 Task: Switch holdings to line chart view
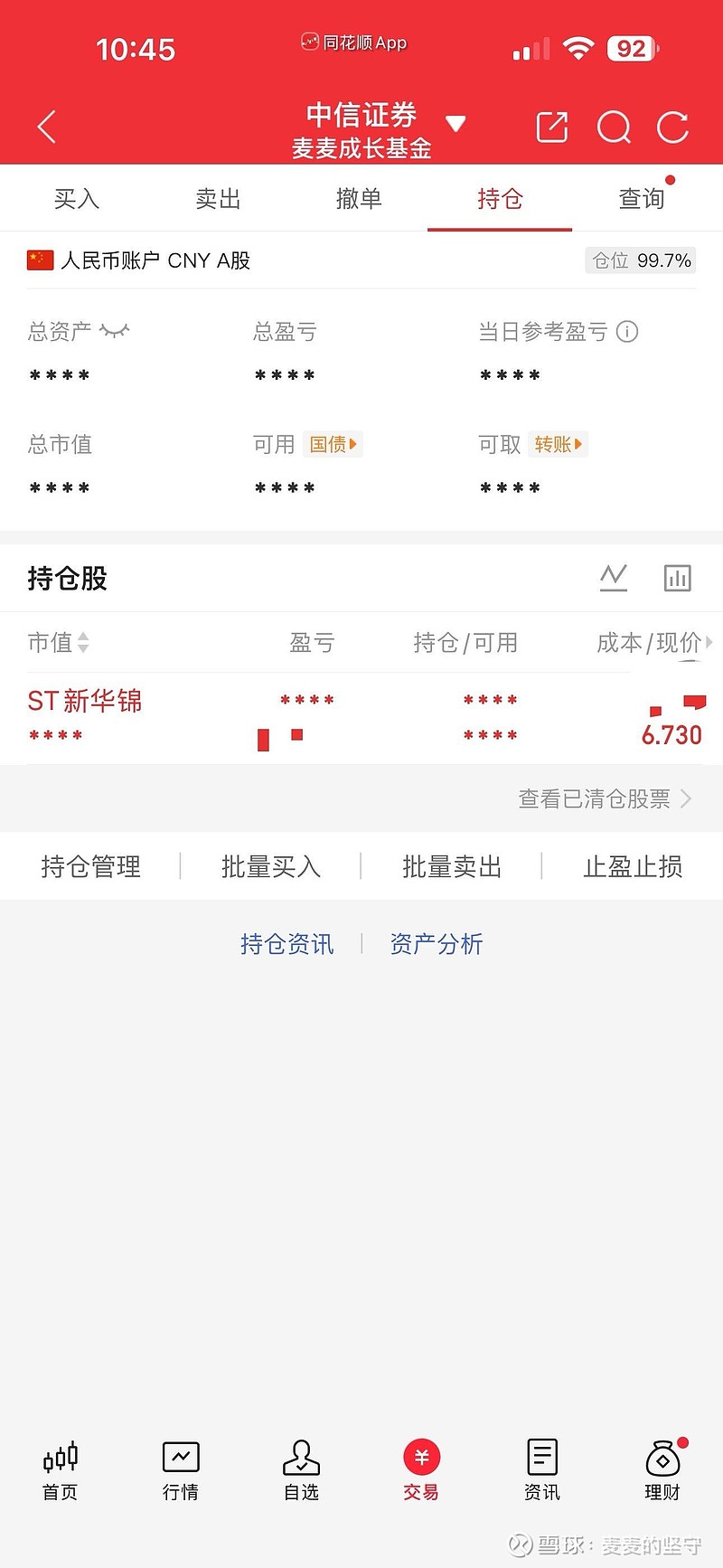pyautogui.click(x=614, y=578)
